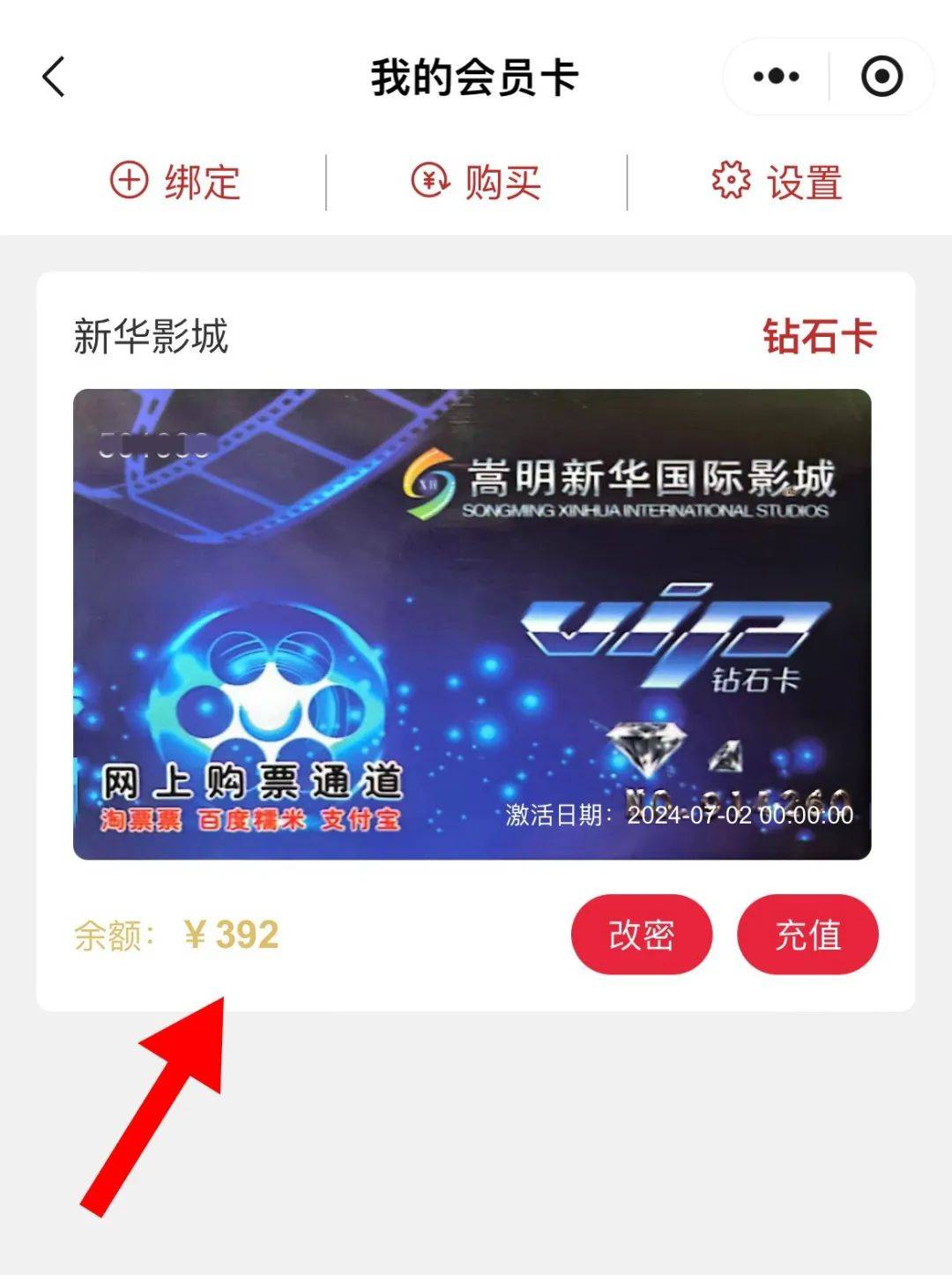Click the plus-circle icon beside 绑定
This screenshot has height=1275, width=952.
pyautogui.click(x=129, y=182)
